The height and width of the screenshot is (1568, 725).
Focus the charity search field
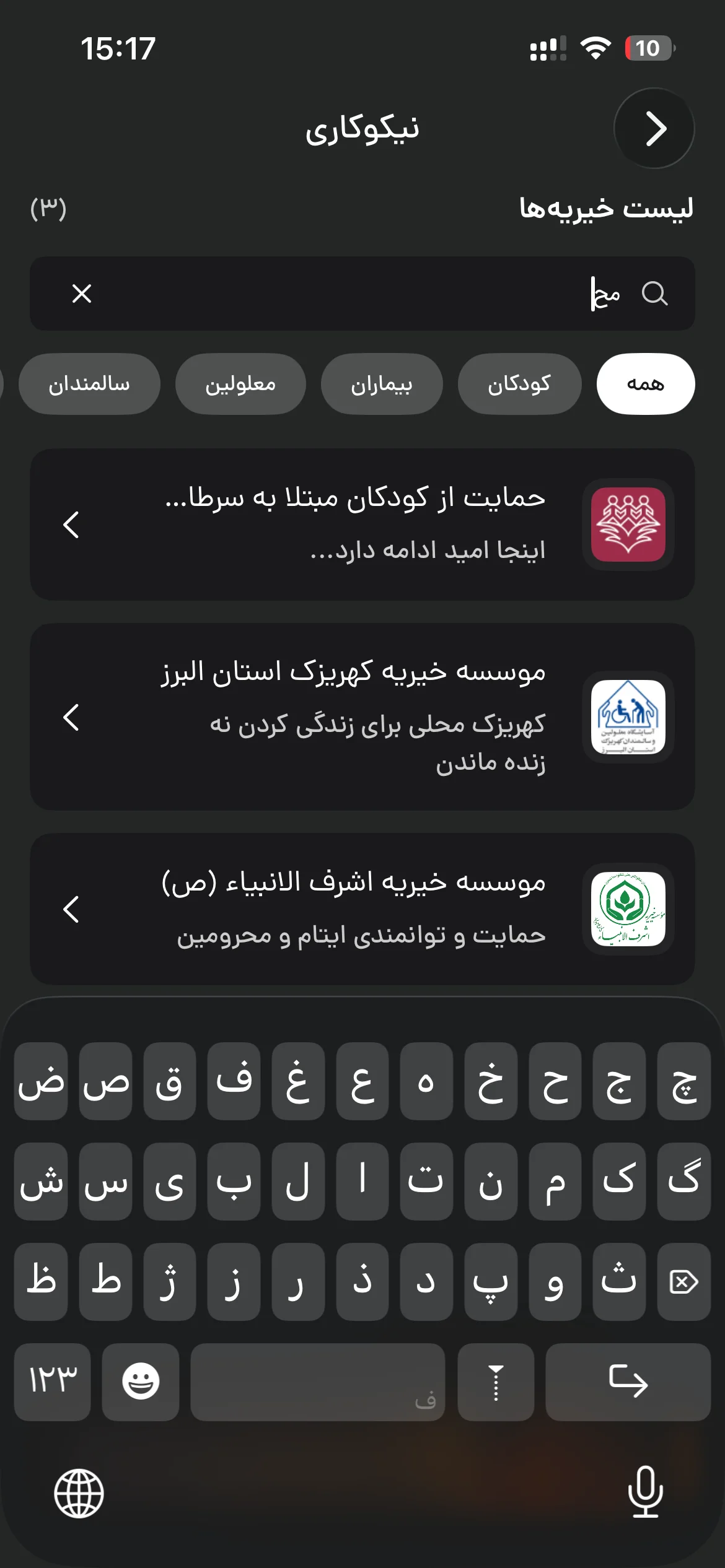coord(362,294)
